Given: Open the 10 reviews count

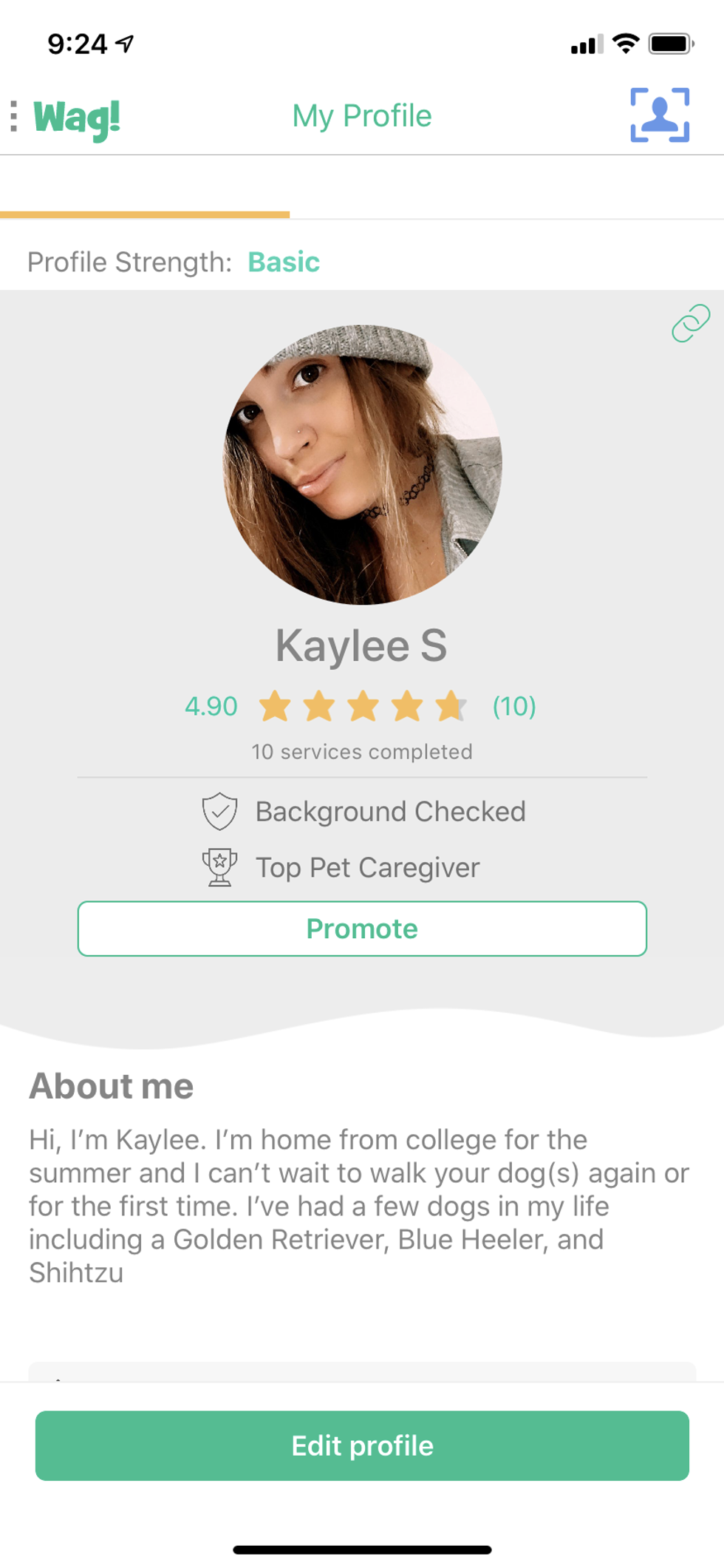Looking at the screenshot, I should [514, 706].
